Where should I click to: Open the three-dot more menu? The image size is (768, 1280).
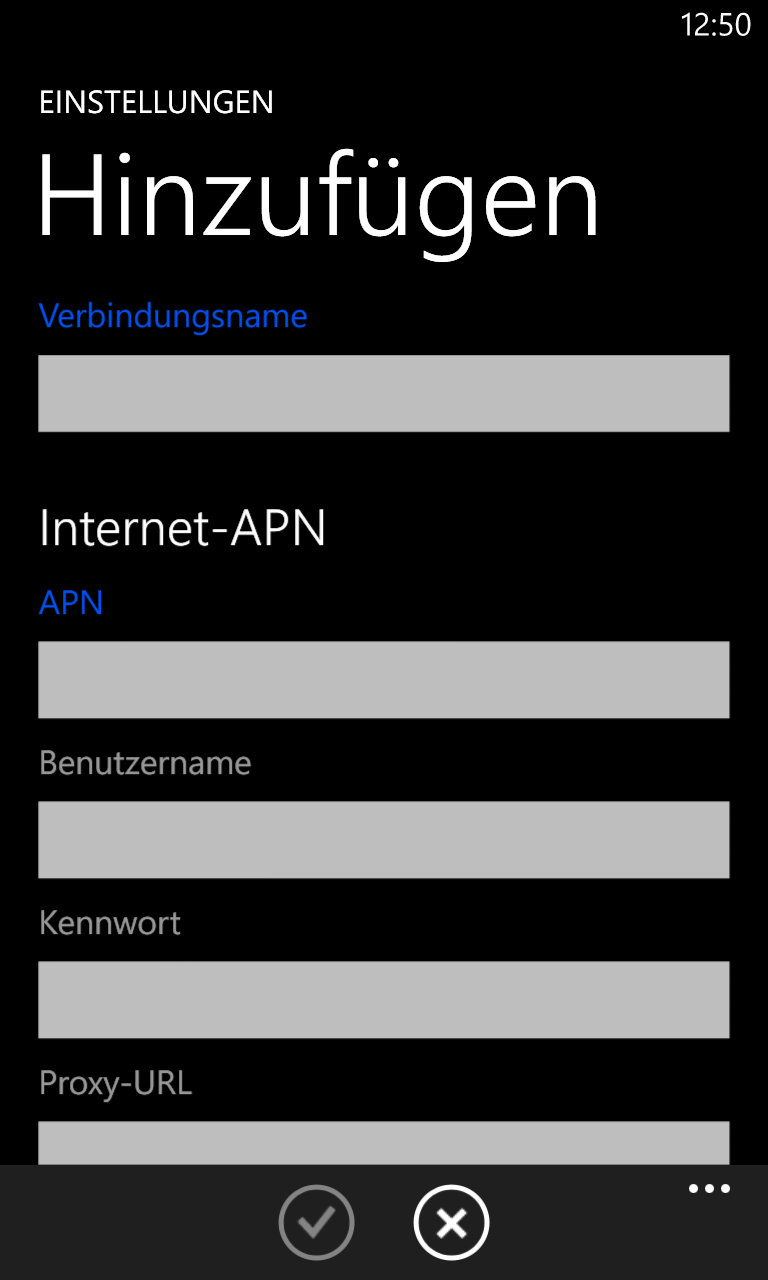tap(709, 1190)
